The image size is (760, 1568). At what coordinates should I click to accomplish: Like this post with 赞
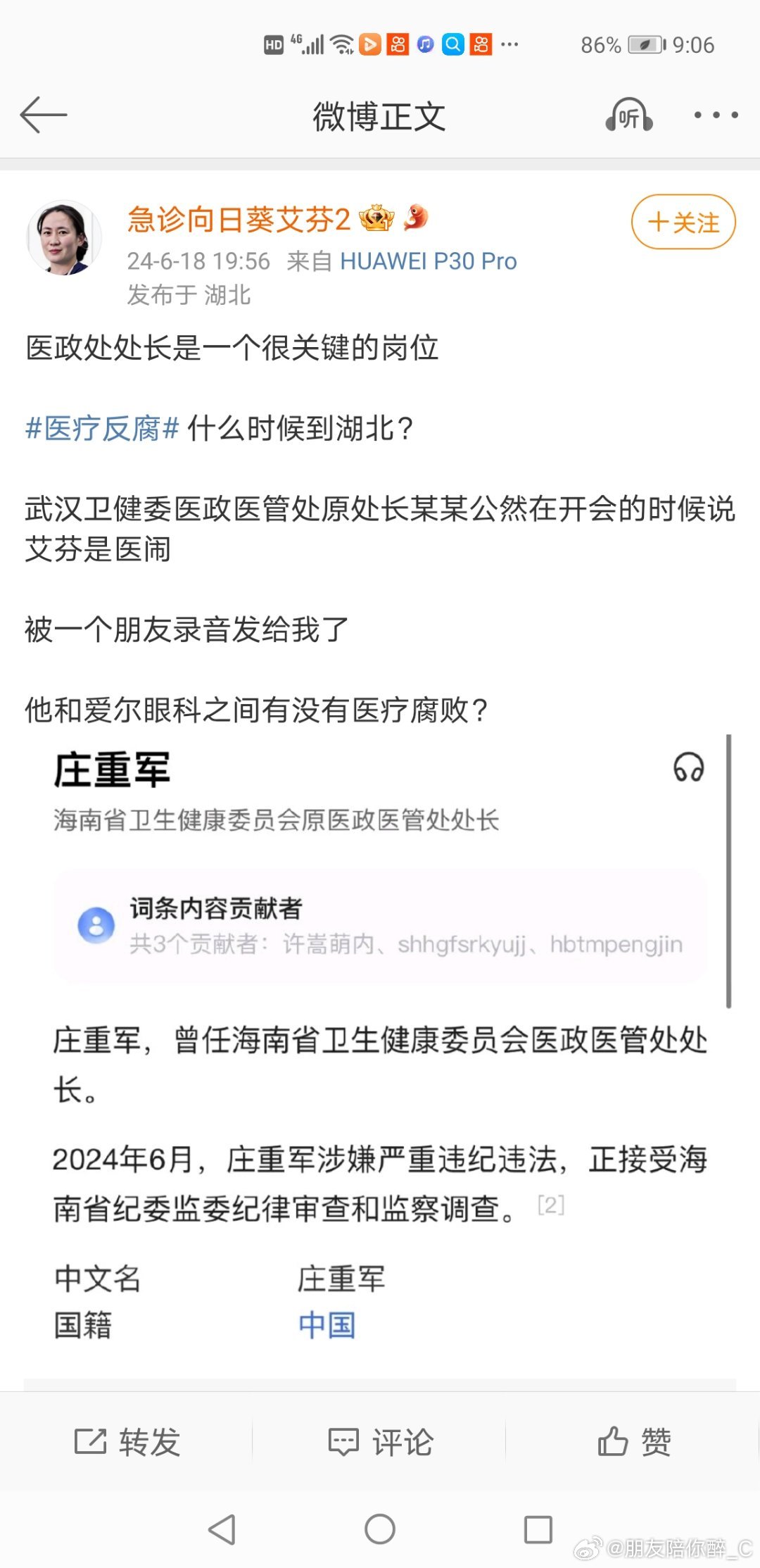tap(634, 1441)
